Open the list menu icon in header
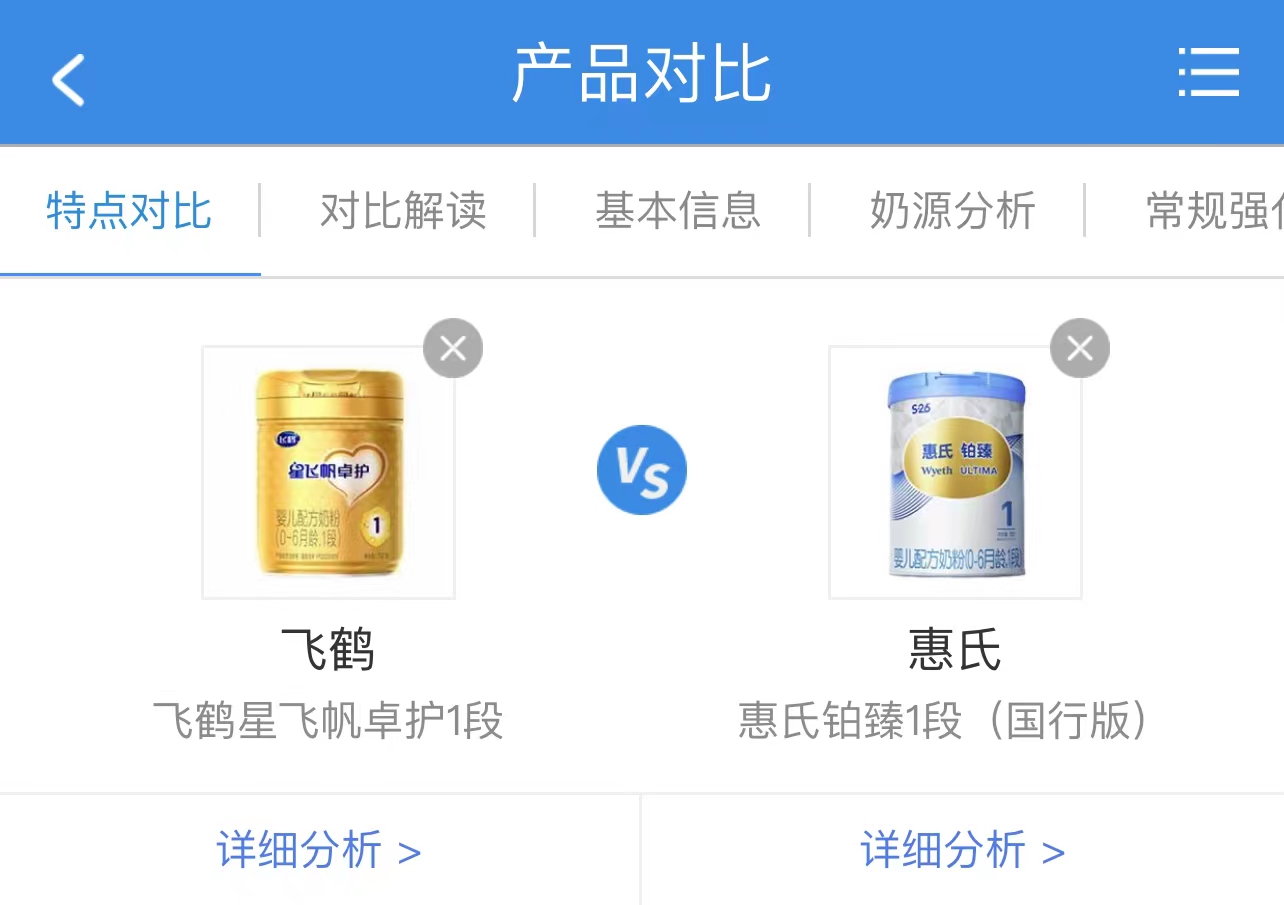Viewport: 1284px width, 905px height. point(1208,73)
